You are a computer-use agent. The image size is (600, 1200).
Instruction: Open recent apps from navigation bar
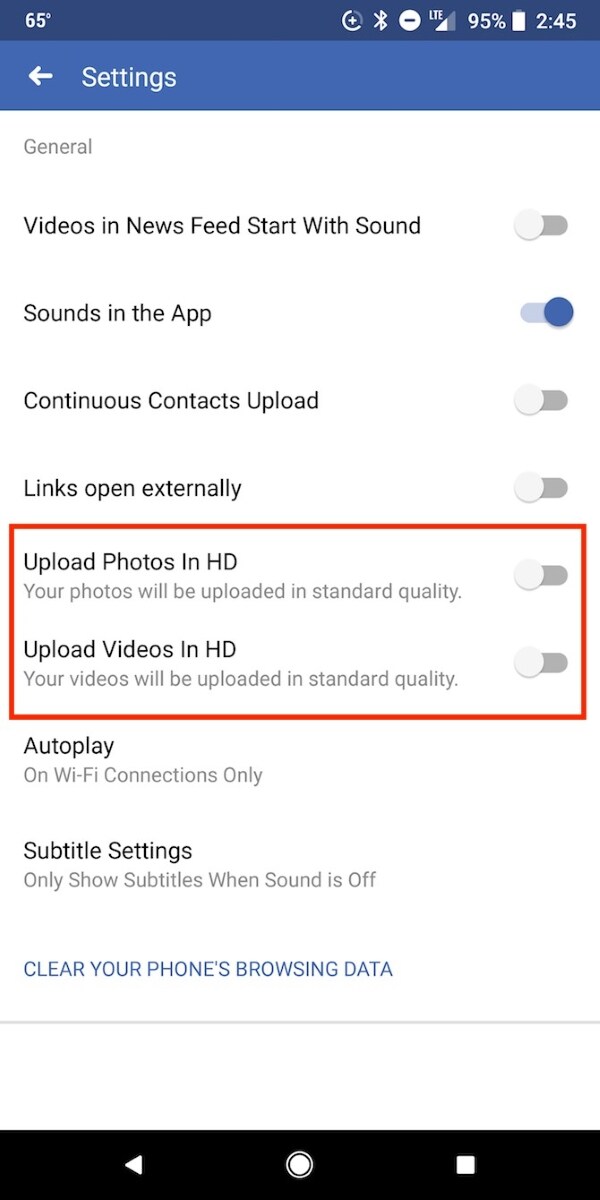tap(464, 1164)
